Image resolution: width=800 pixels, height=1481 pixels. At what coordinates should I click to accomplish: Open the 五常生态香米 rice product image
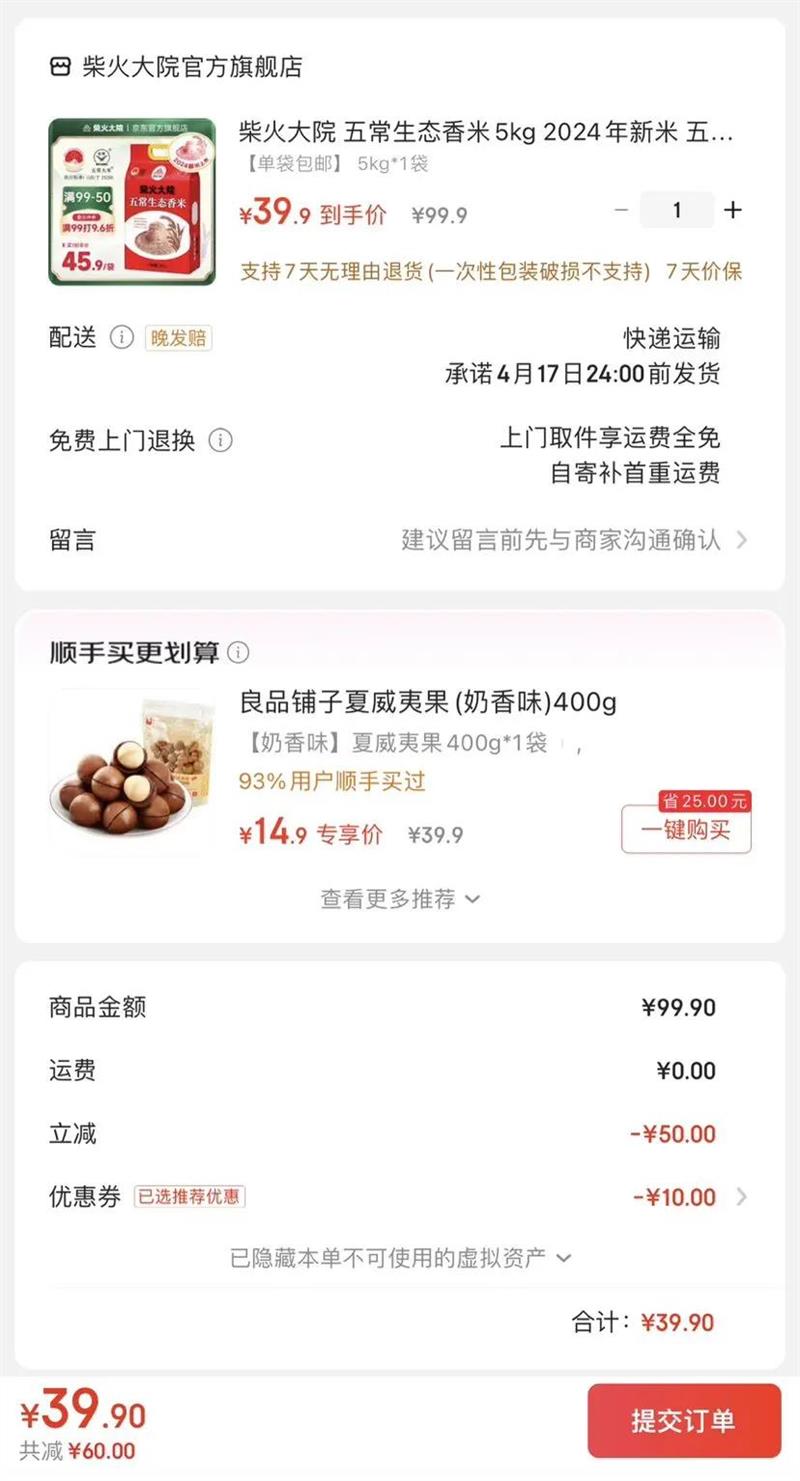tap(132, 202)
